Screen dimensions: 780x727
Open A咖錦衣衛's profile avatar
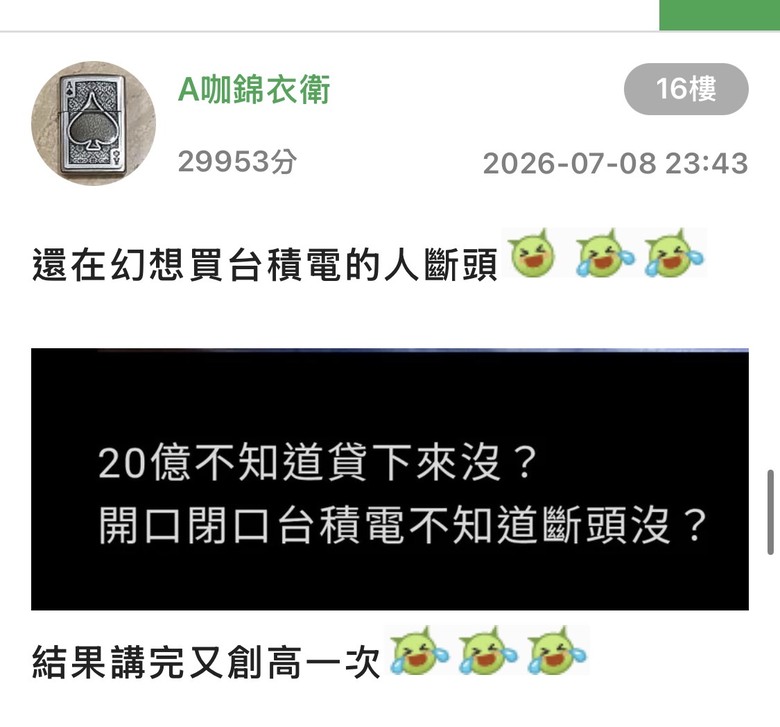pos(94,123)
